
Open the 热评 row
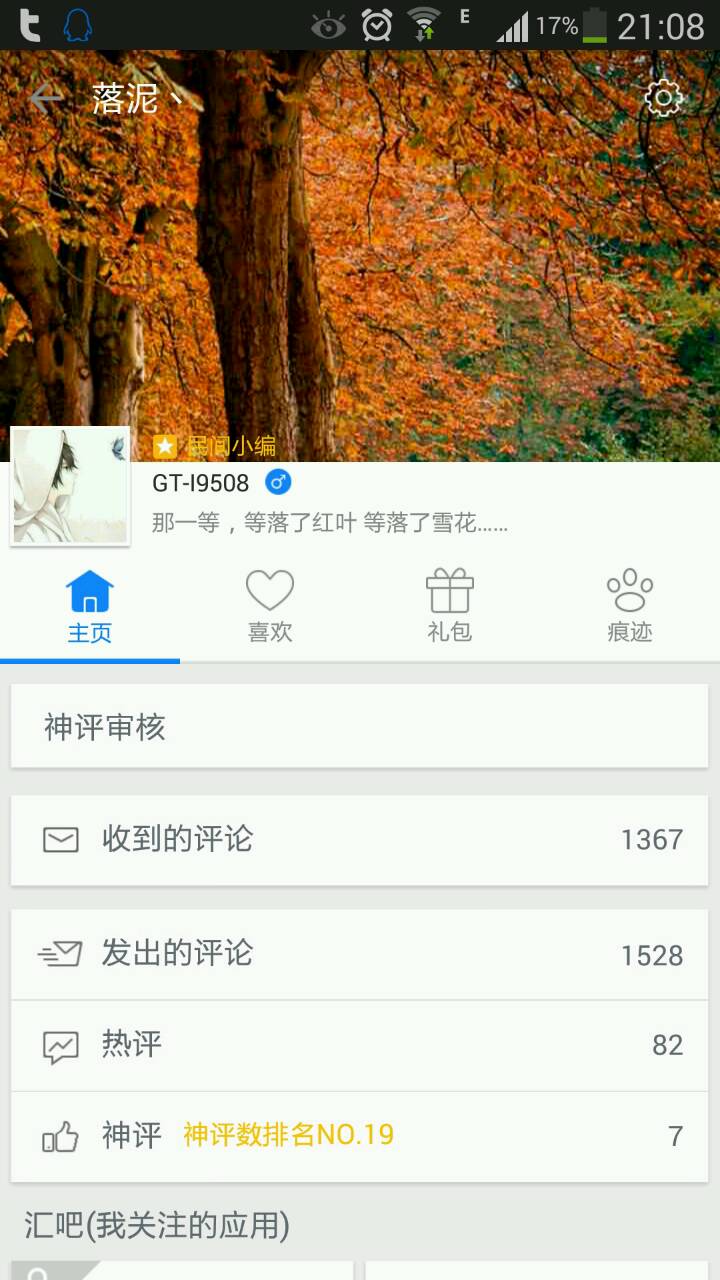coord(359,1046)
